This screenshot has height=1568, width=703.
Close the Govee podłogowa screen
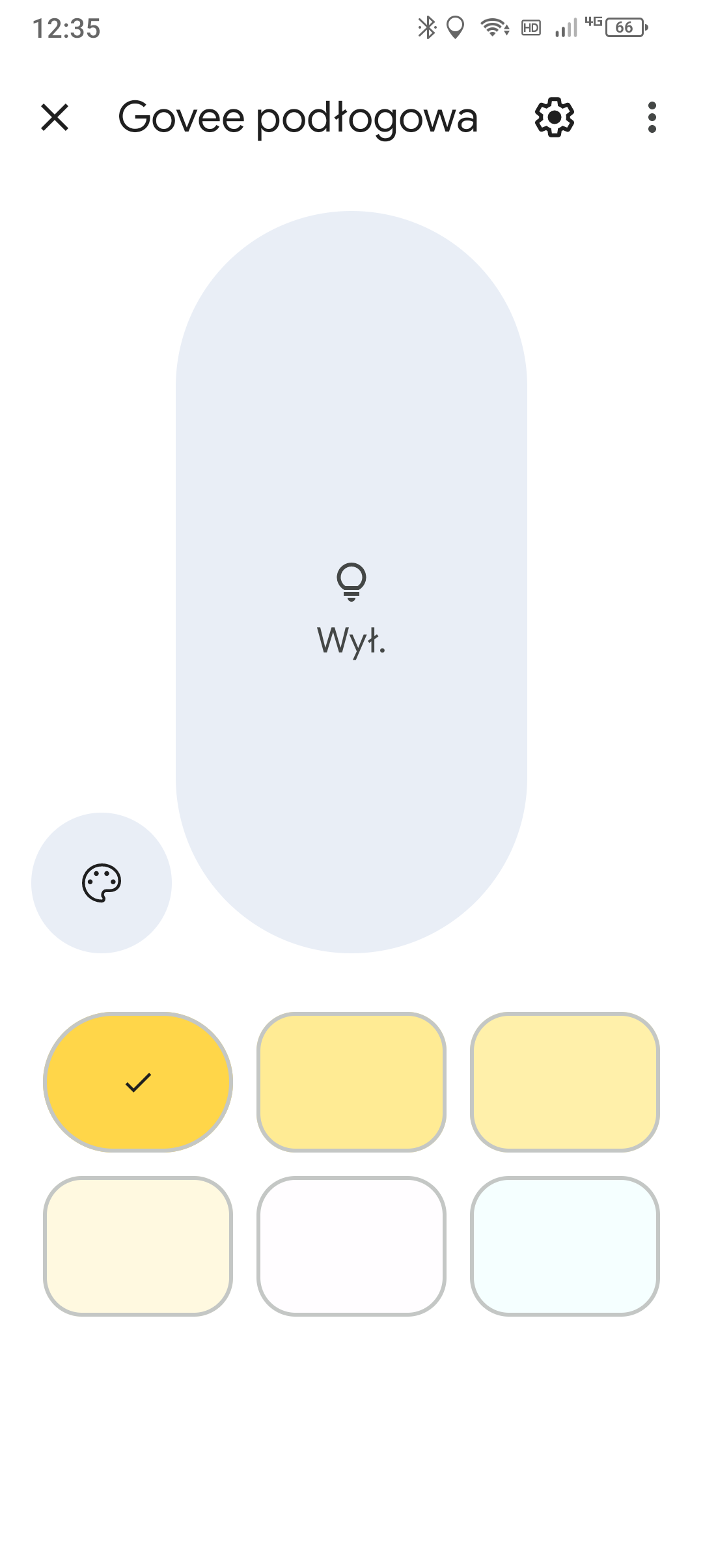(55, 118)
